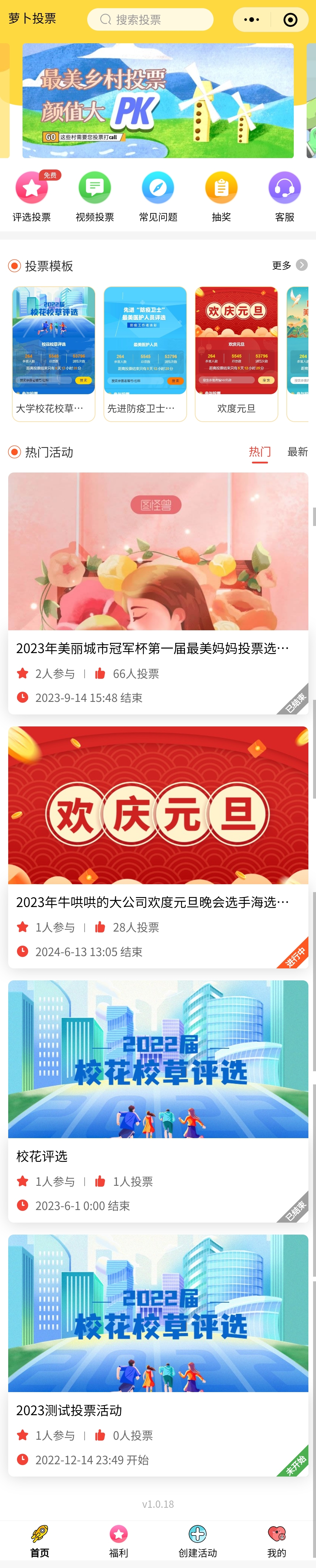Image resolution: width=316 pixels, height=1568 pixels.
Task: Open the 最美妈妈投票 activity card
Action: [158, 593]
